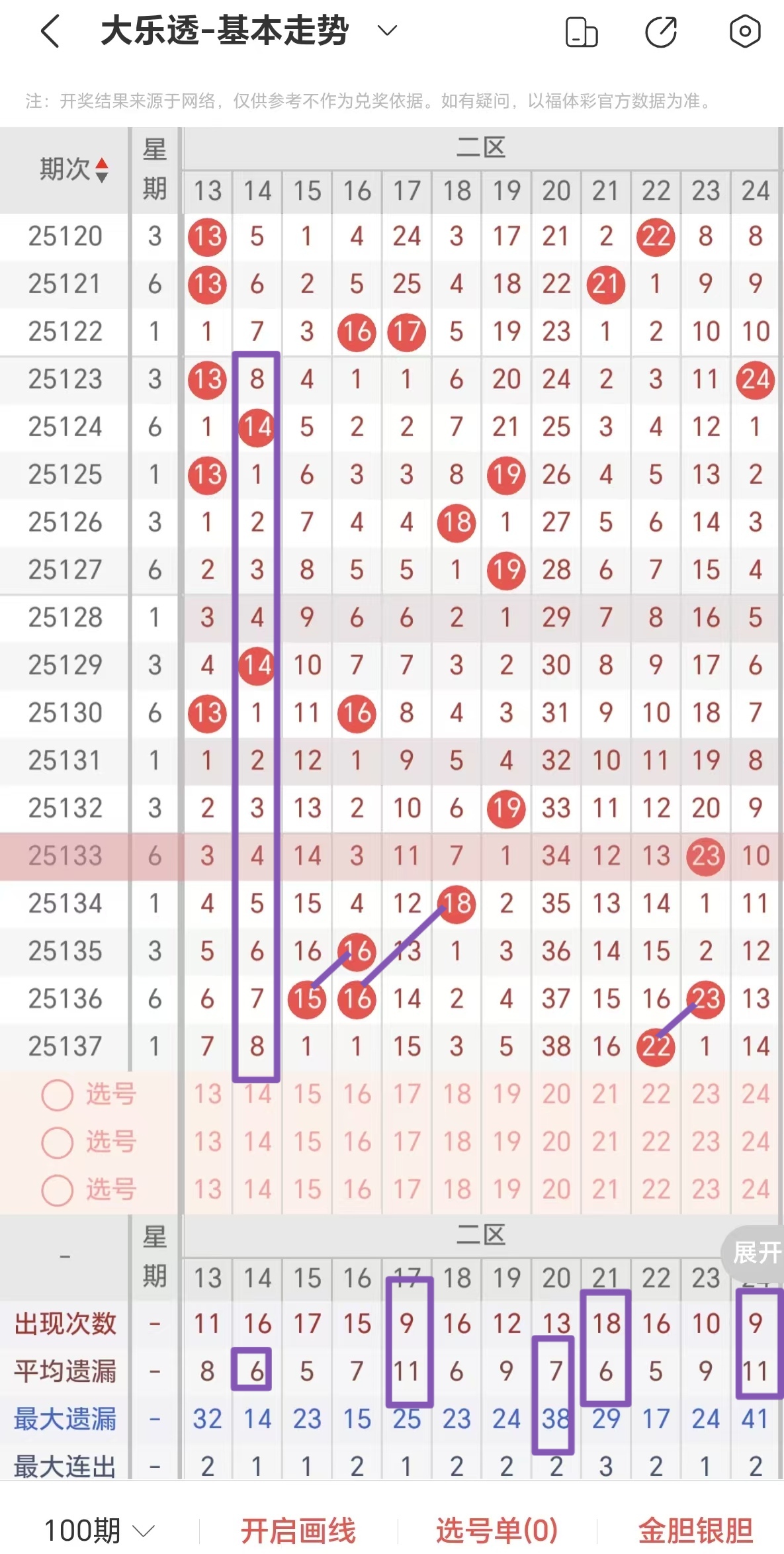The width and height of the screenshot is (784, 1554).
Task: Open the 大乐透-基本走势 chart dropdown
Action: click(387, 29)
